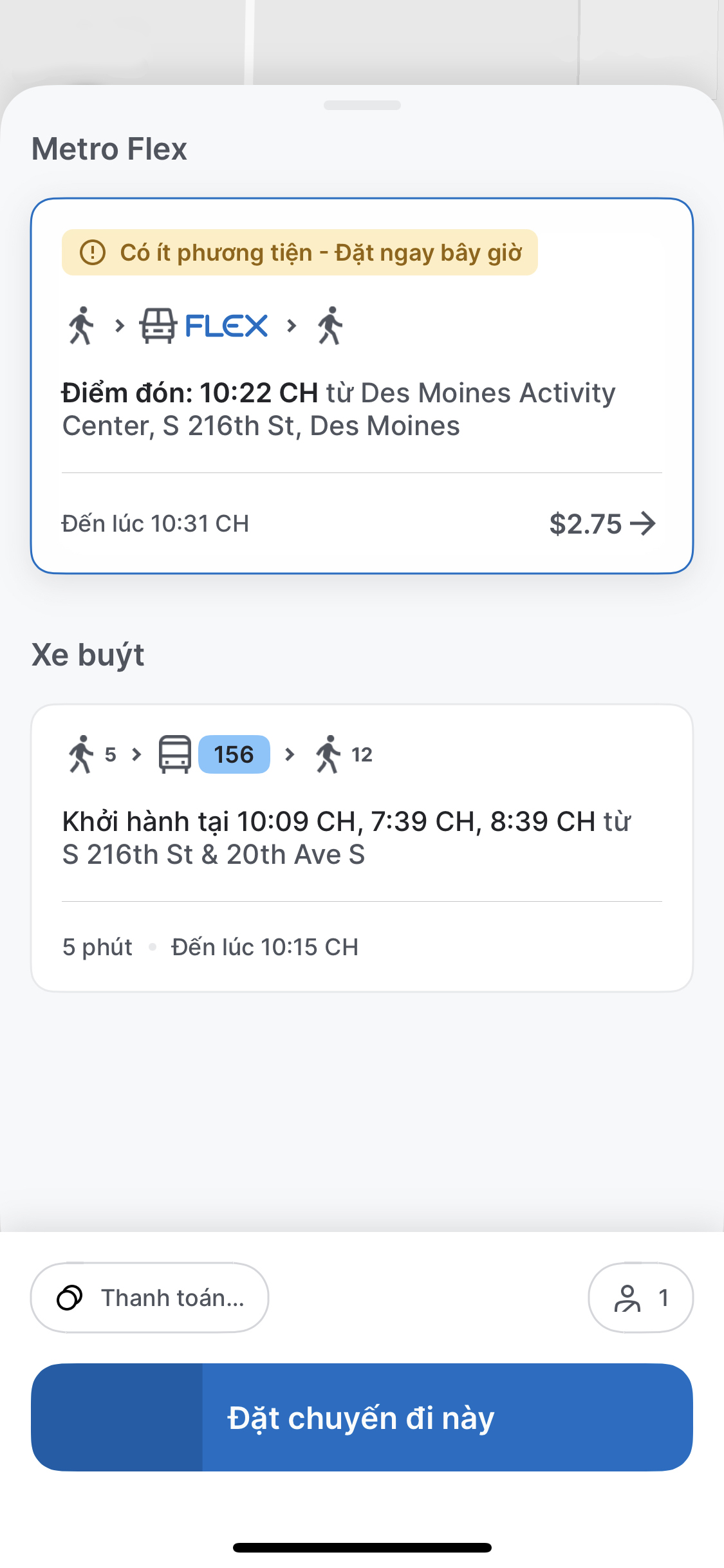
Task: Expand the chevron between FLEX and the walk segment
Action: point(292,325)
